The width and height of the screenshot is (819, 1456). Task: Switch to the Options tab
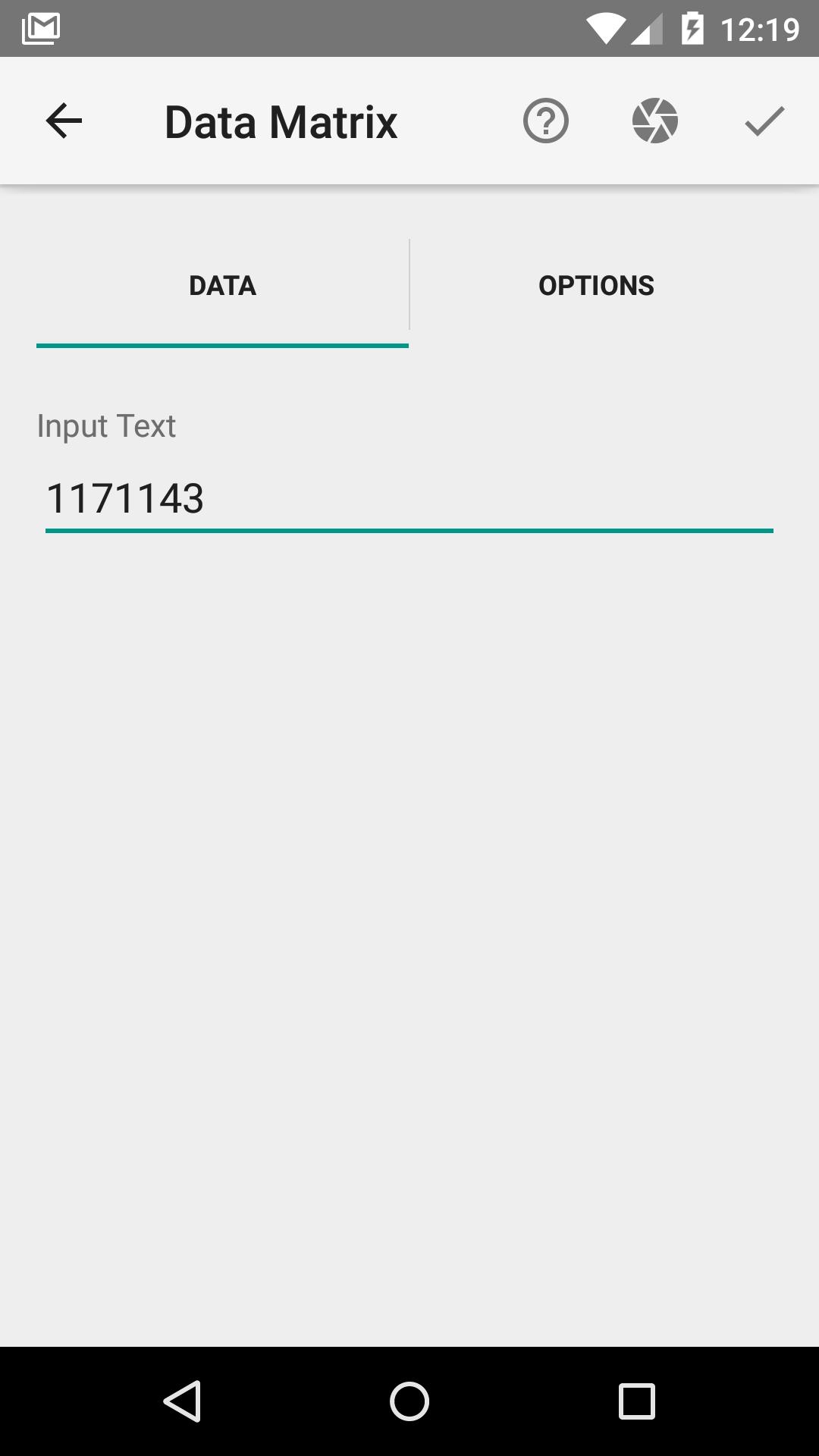tap(596, 286)
